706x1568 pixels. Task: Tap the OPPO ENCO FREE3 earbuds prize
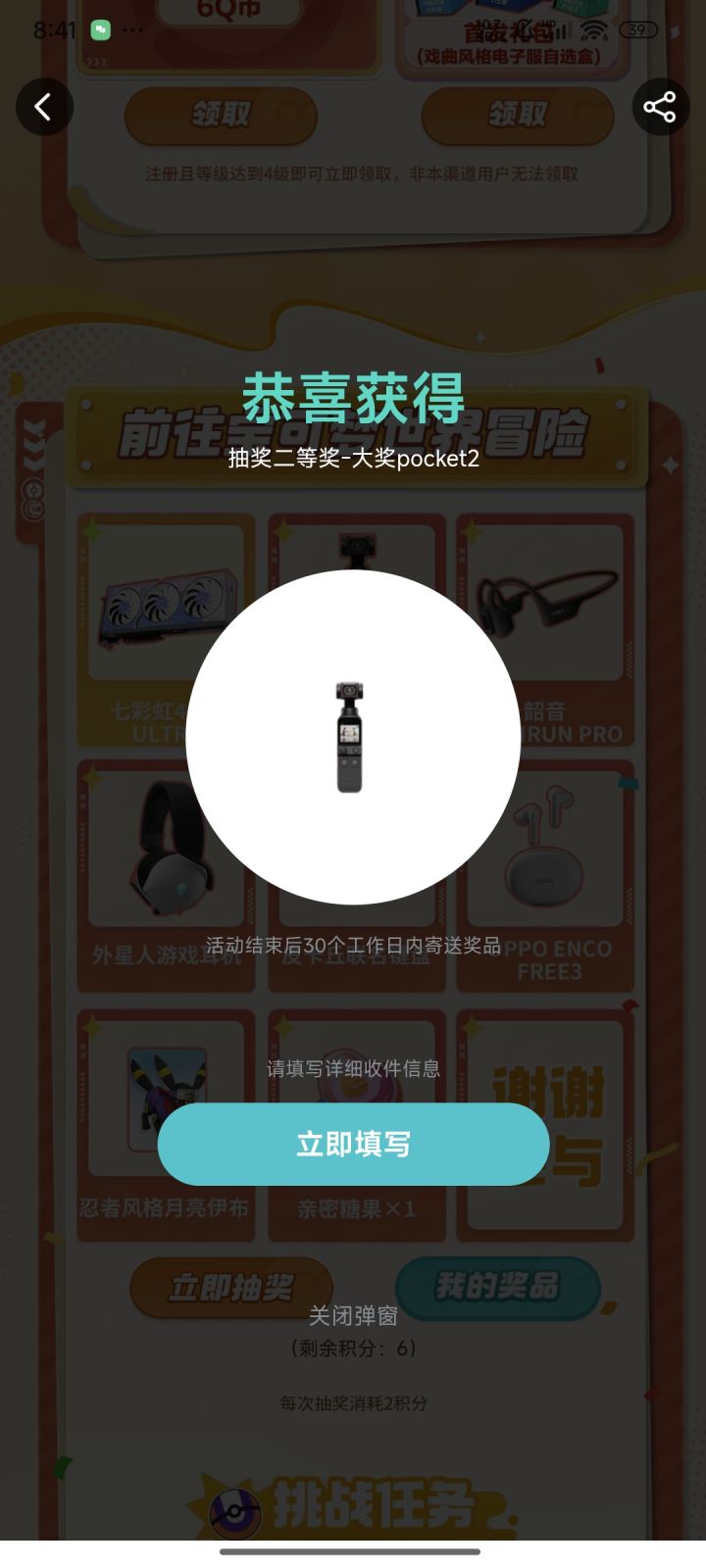[x=545, y=862]
